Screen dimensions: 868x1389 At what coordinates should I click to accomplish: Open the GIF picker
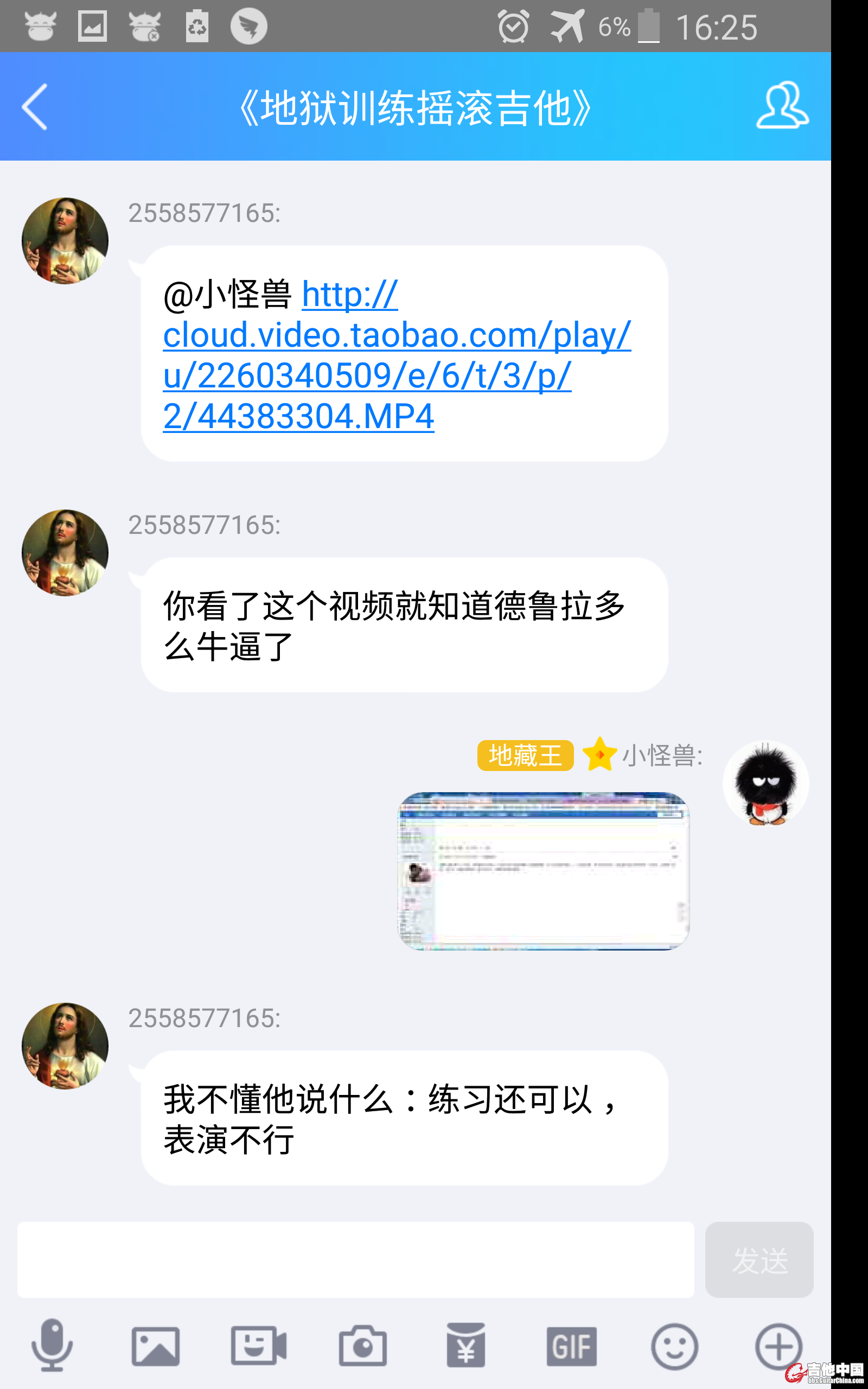click(x=571, y=1346)
